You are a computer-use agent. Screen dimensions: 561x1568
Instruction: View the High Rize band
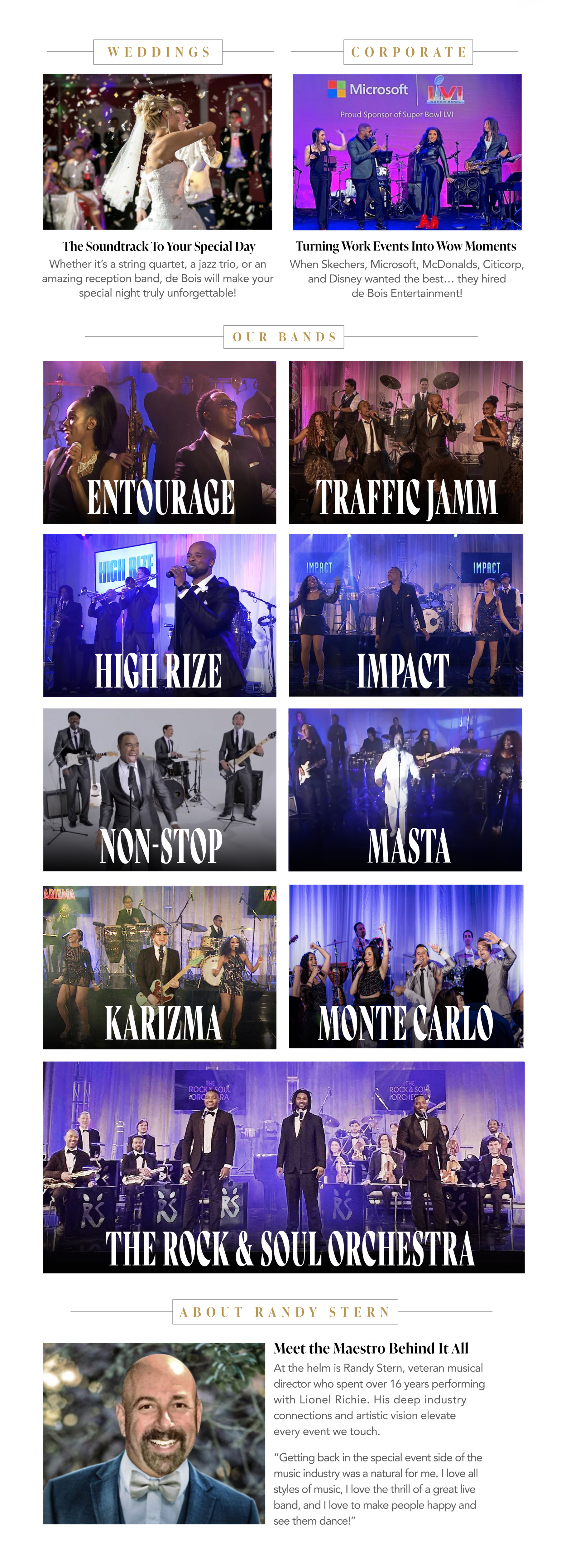point(160,615)
